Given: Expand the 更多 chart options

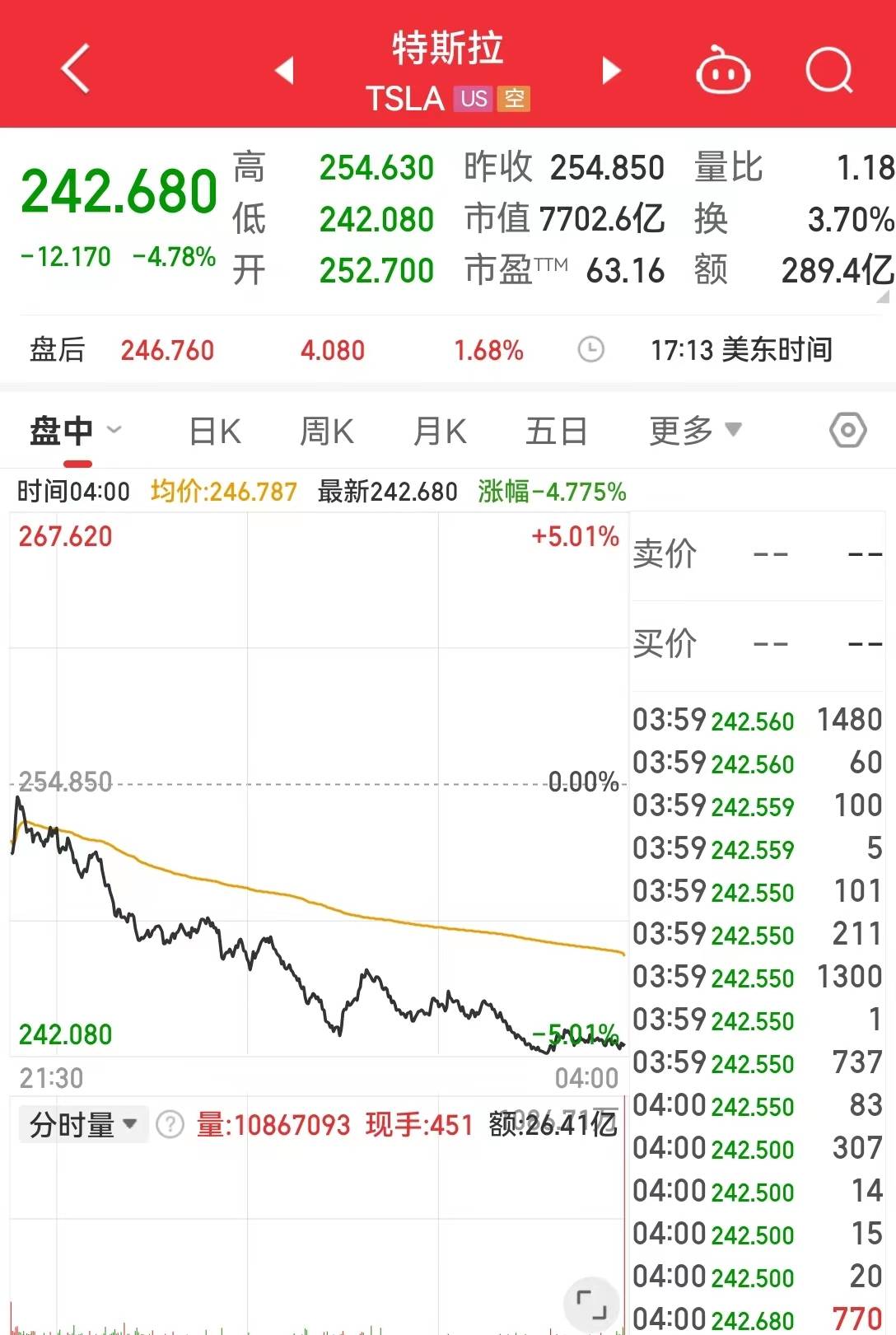Looking at the screenshot, I should pyautogui.click(x=694, y=431).
